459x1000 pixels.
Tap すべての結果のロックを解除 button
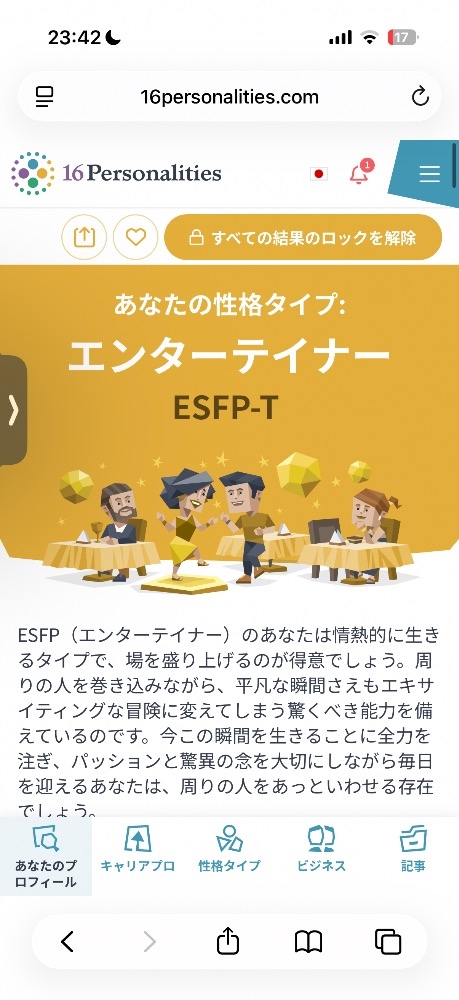(x=303, y=238)
